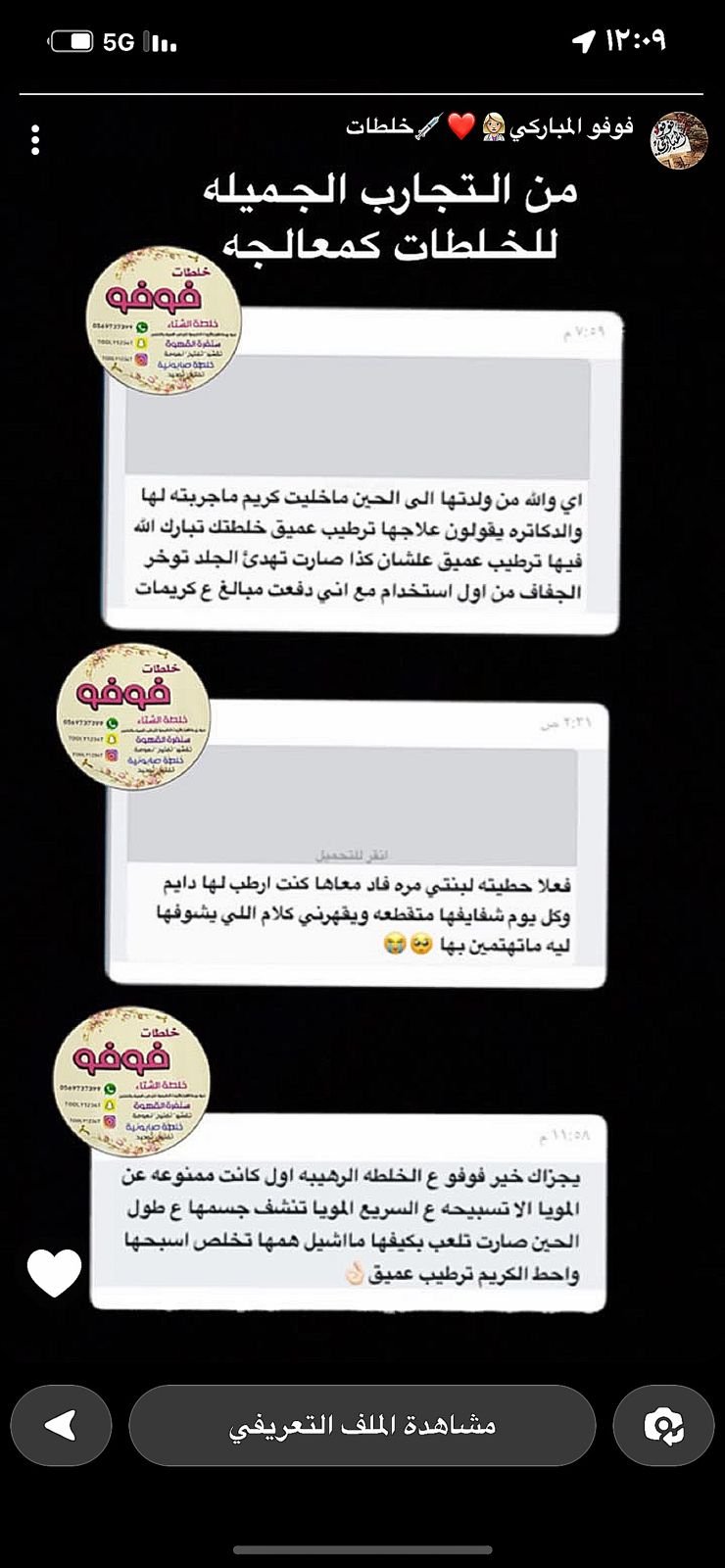725x1568 pixels.
Task: Like this story with the heart
Action: click(54, 1273)
